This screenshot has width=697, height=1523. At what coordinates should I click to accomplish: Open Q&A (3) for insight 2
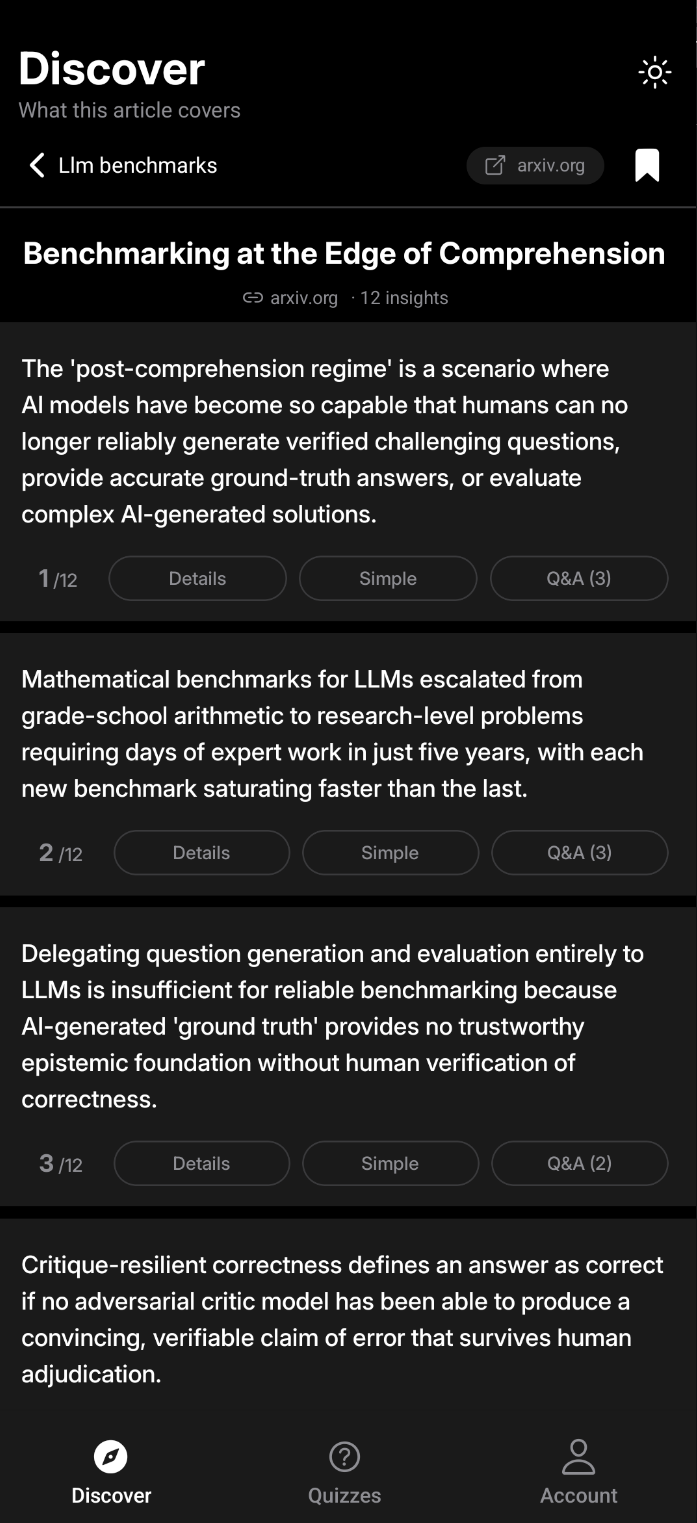(579, 853)
